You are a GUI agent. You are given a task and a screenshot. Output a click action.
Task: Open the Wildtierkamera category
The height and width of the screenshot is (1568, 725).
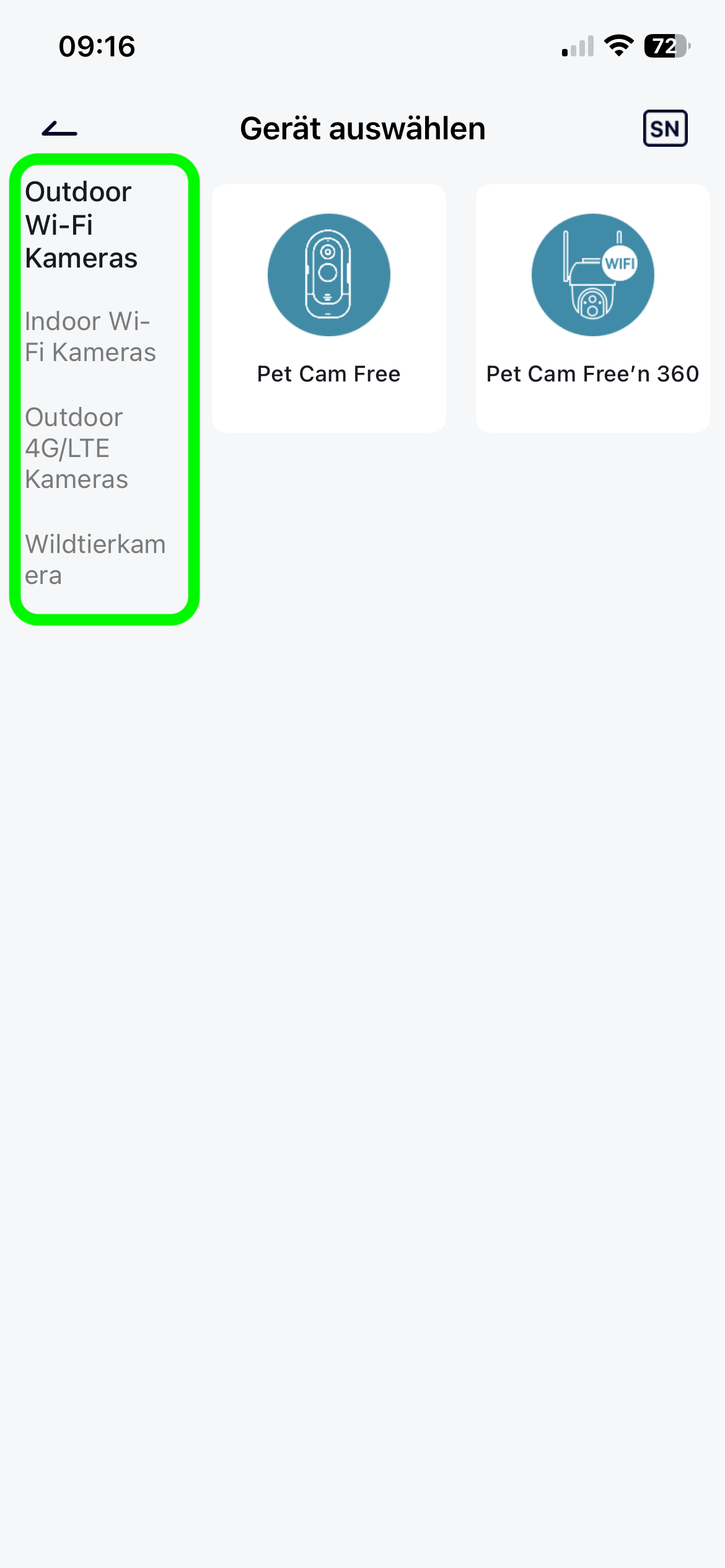coord(95,560)
